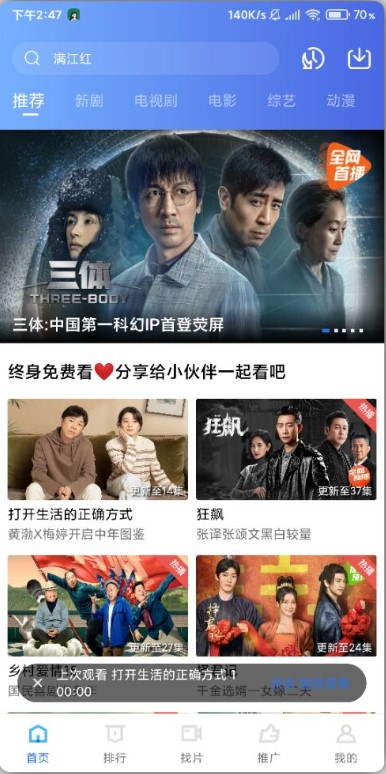Switch to the 综艺 tab
Viewport: 386px width, 774px height.
pyautogui.click(x=281, y=101)
